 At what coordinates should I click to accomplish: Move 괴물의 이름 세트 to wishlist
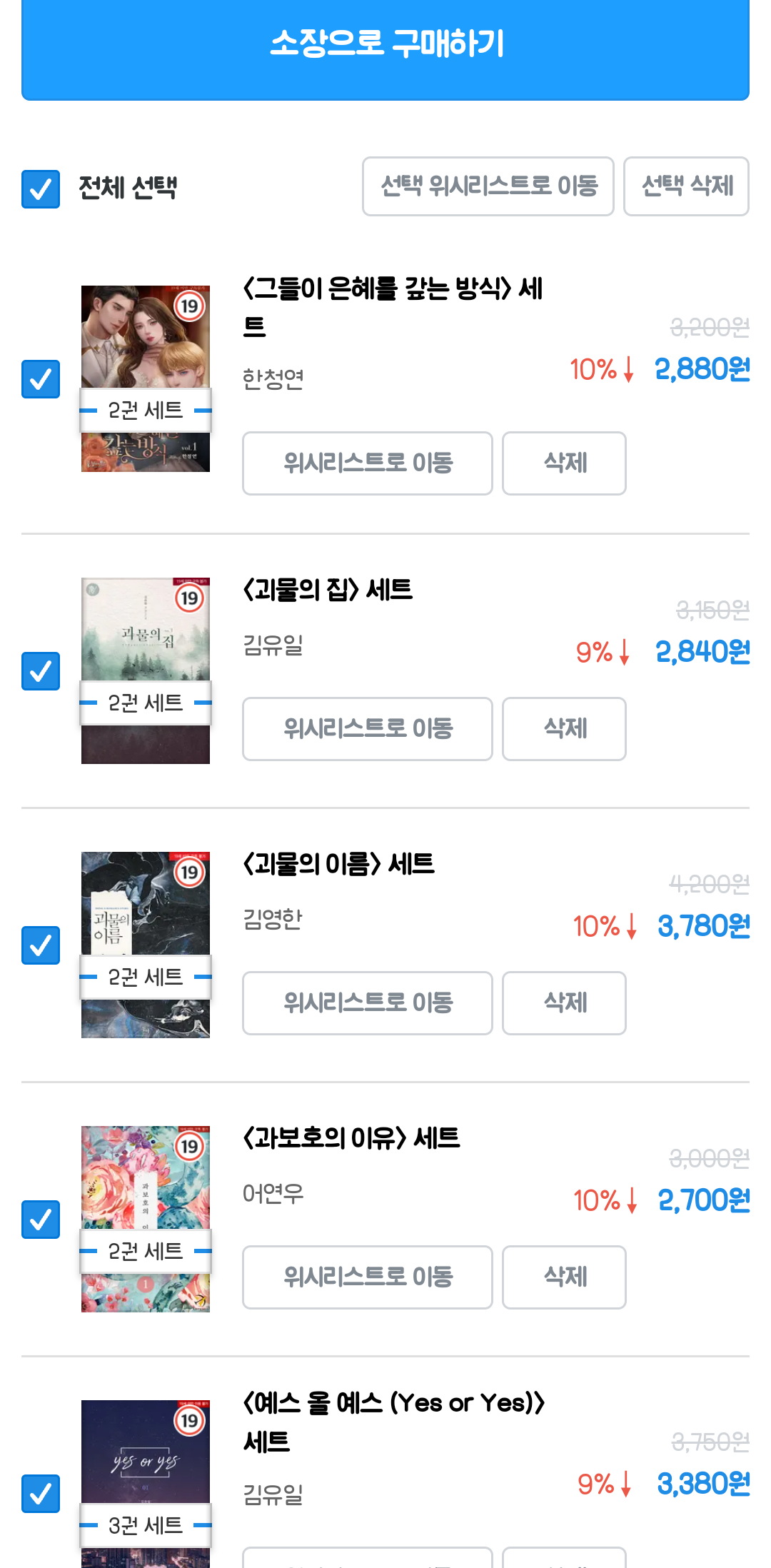[x=368, y=1003]
